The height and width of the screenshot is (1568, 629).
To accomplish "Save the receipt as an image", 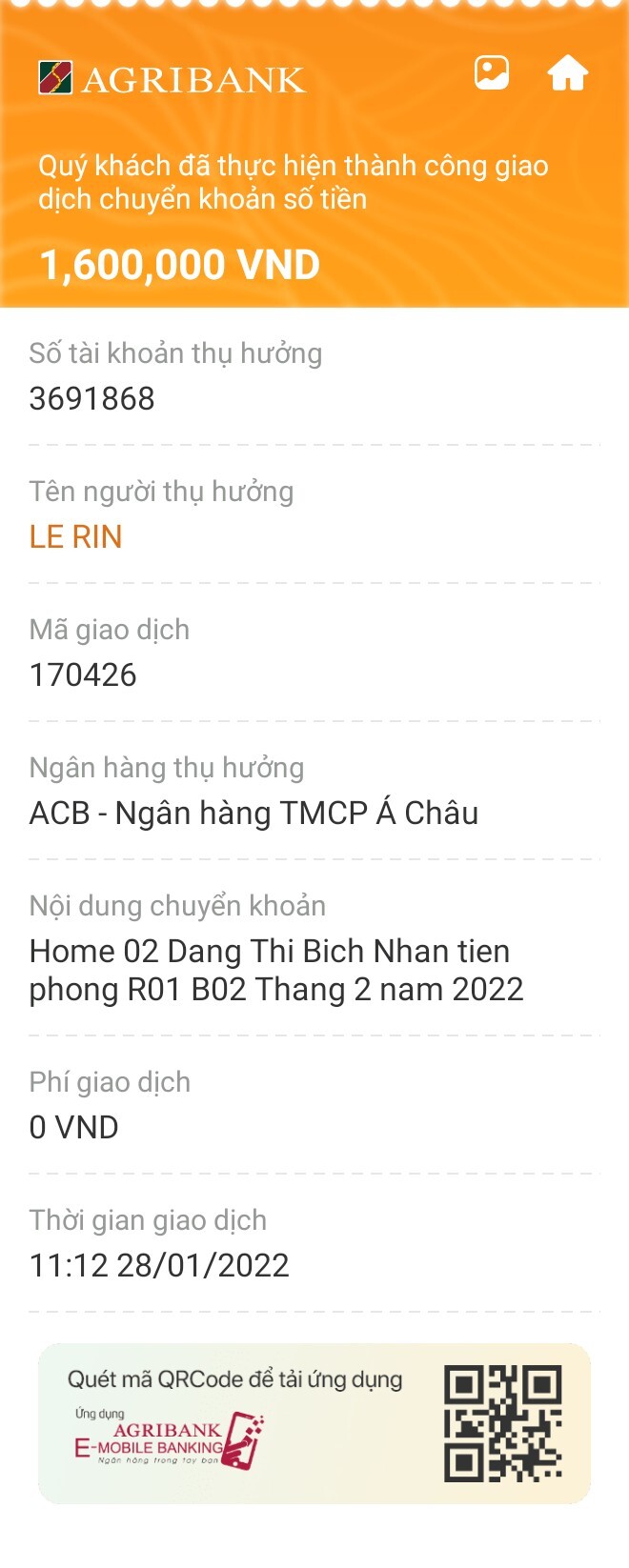I will (492, 73).
